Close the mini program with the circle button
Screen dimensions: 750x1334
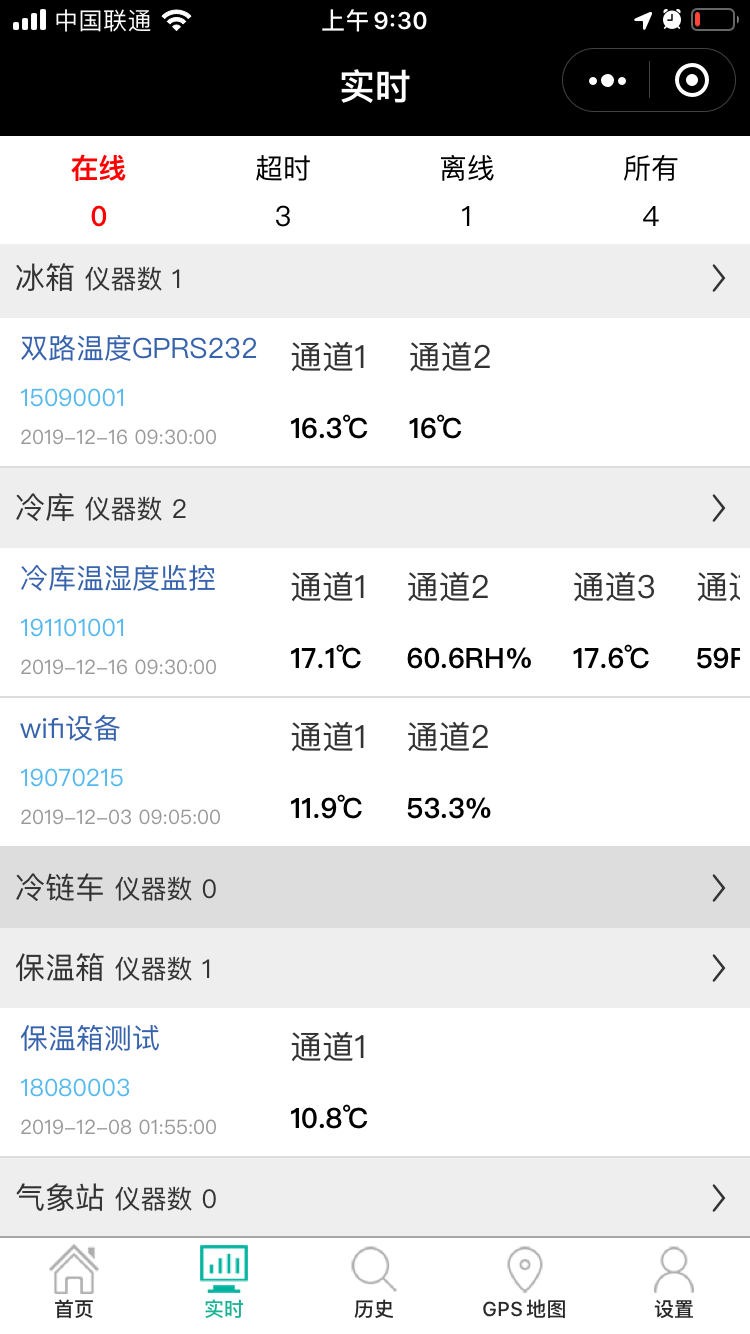pyautogui.click(x=692, y=81)
